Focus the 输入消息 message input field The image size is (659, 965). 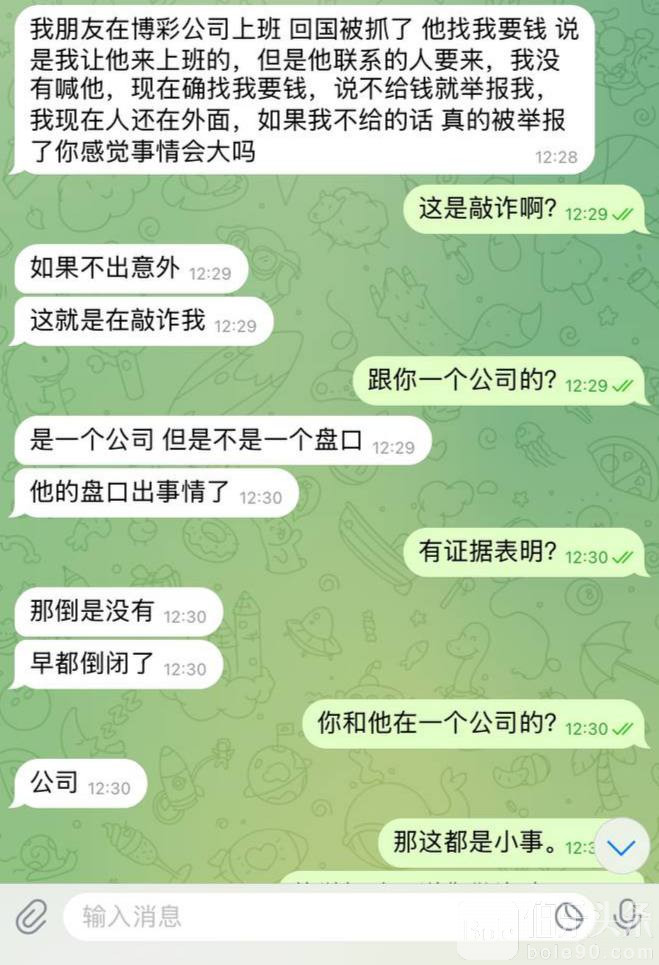[x=300, y=916]
